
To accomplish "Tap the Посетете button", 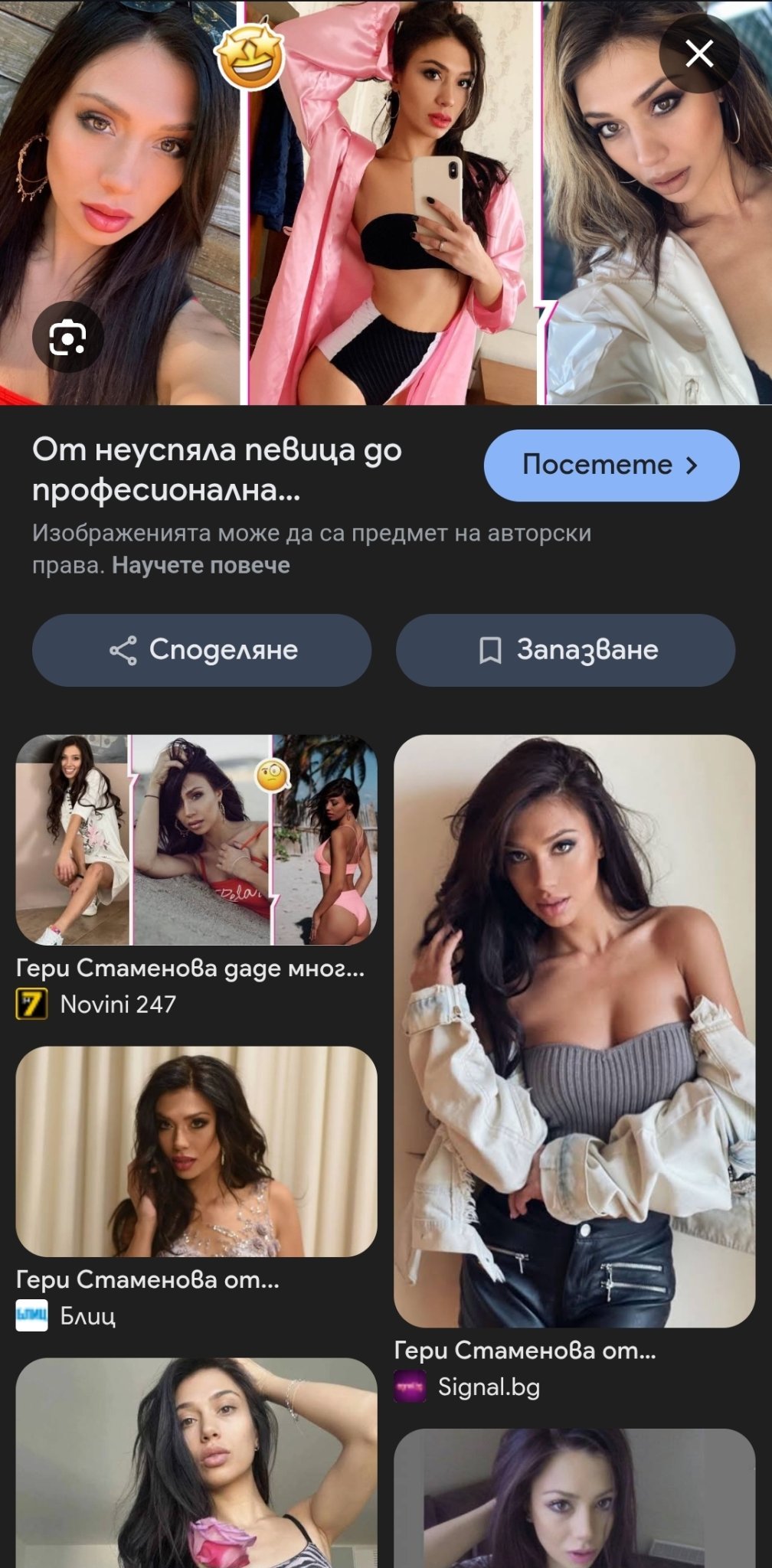I will click(611, 465).
